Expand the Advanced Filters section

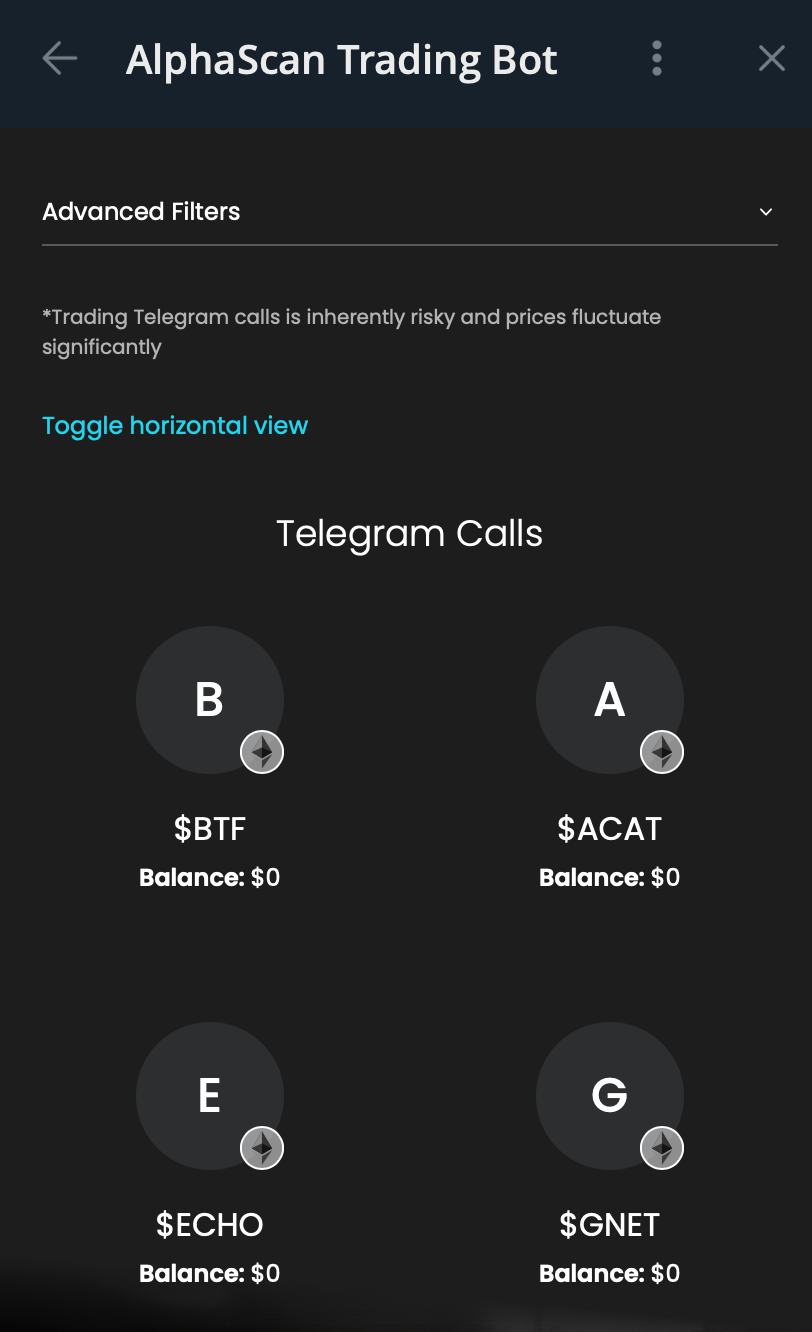pos(409,212)
